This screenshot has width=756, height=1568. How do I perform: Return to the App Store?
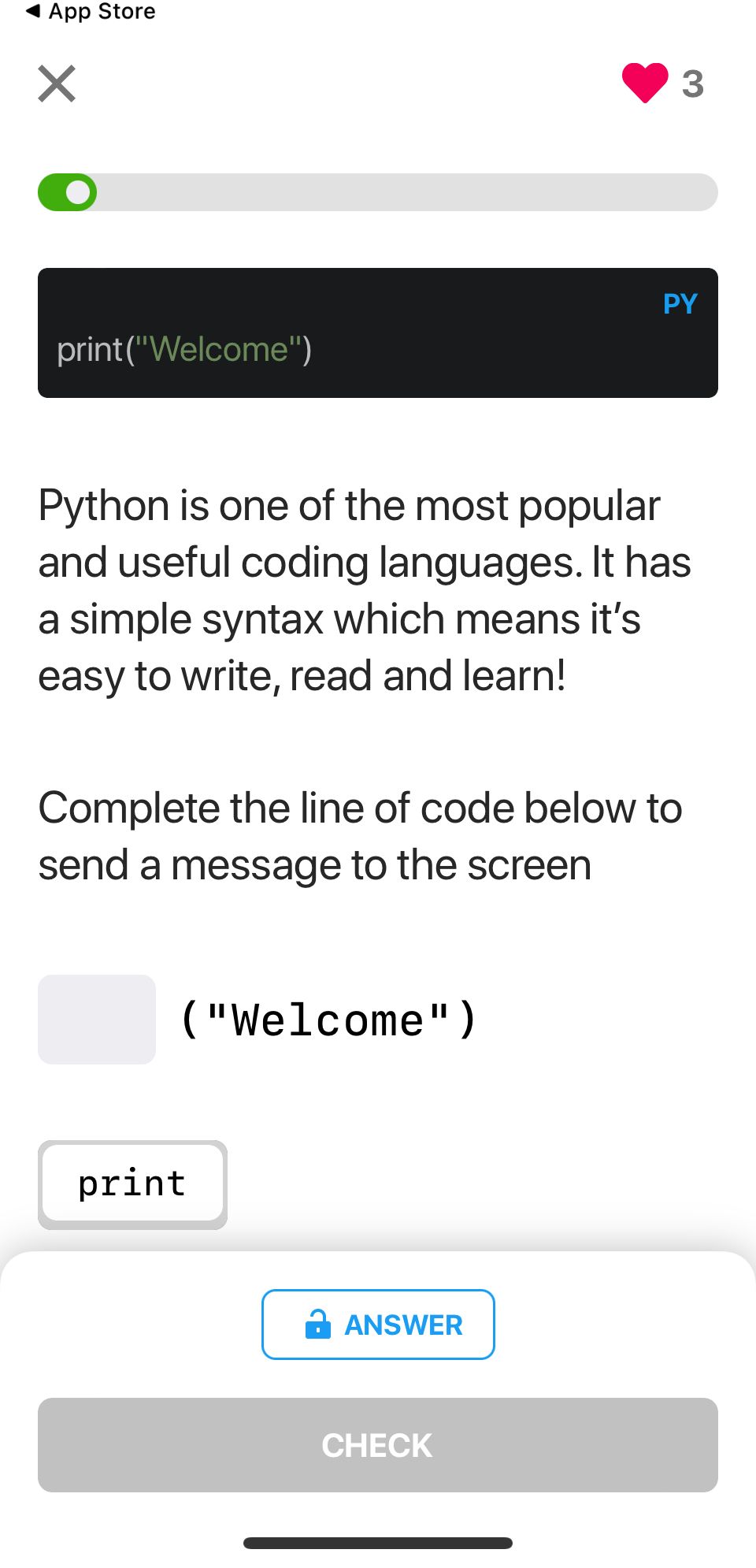pyautogui.click(x=91, y=12)
